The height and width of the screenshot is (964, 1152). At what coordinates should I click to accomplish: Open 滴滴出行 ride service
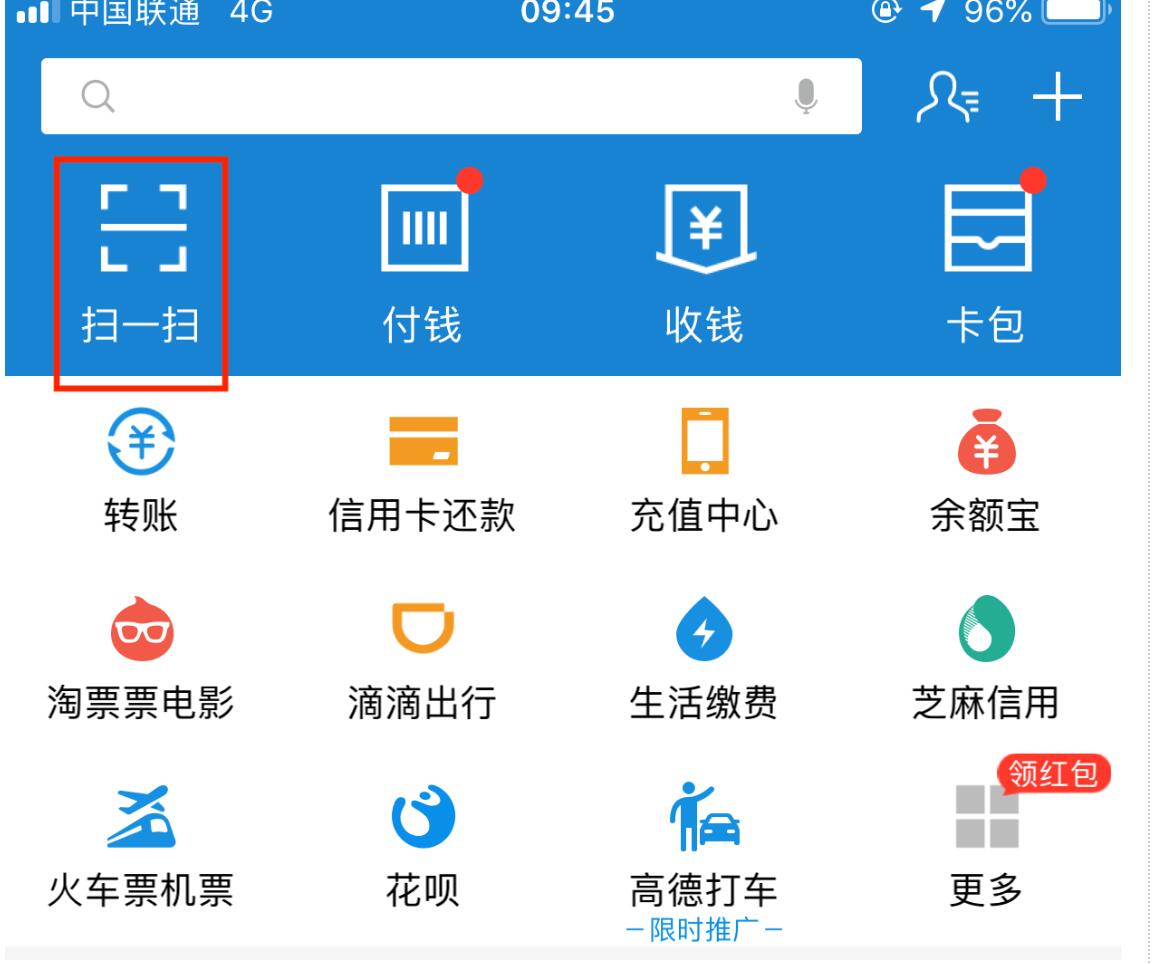pyautogui.click(x=422, y=660)
